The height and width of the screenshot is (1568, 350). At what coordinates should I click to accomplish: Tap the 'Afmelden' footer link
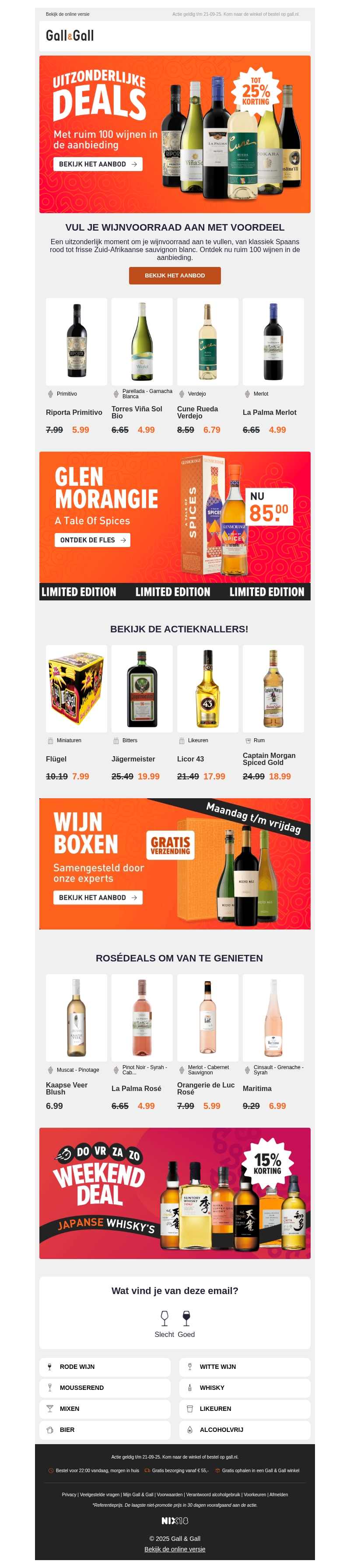(279, 1494)
